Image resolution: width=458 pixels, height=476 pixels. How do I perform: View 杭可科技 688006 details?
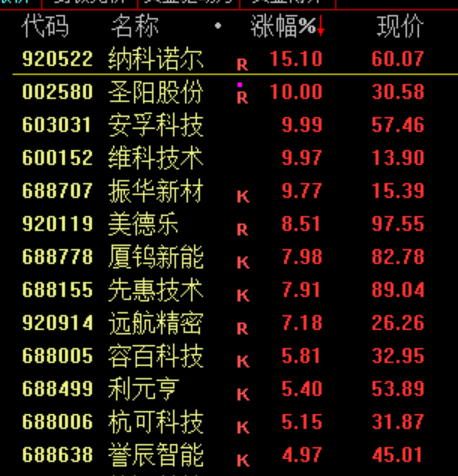click(x=229, y=422)
